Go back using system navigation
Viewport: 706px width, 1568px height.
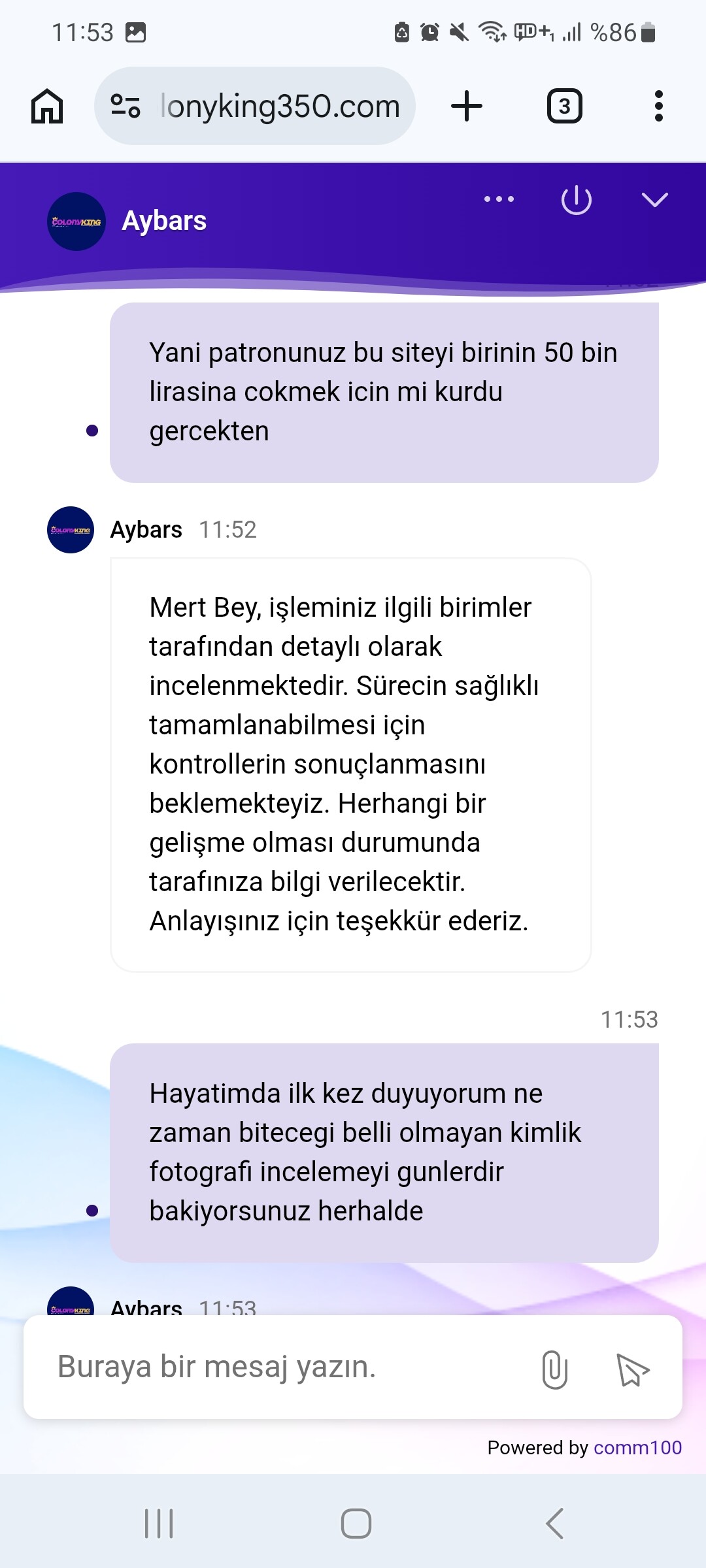[554, 1524]
